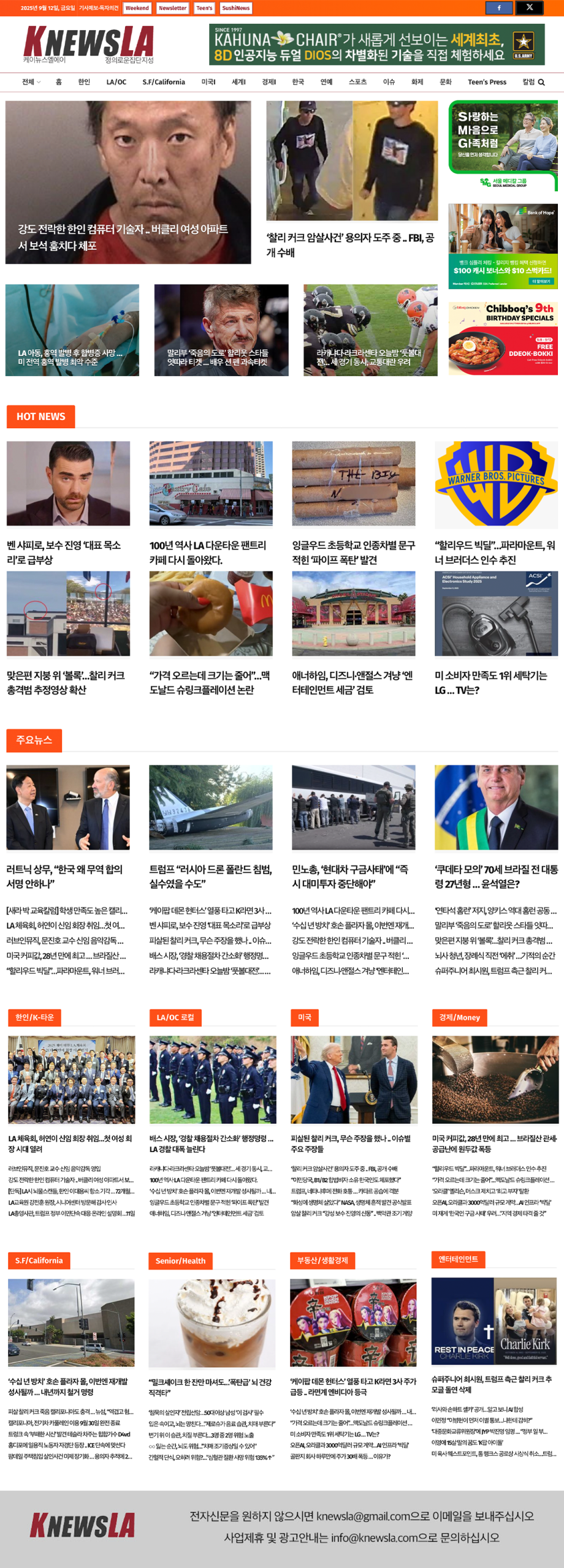
Task: Open the search magnifier icon
Action: 541,82
